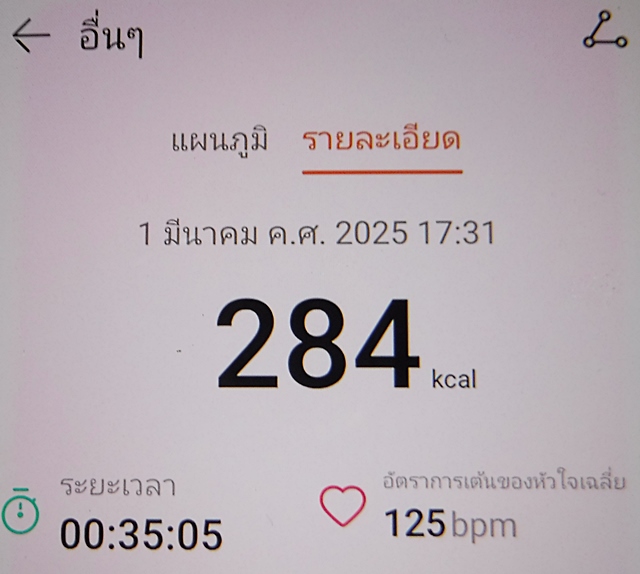Go back using the arrow icon

(31, 37)
